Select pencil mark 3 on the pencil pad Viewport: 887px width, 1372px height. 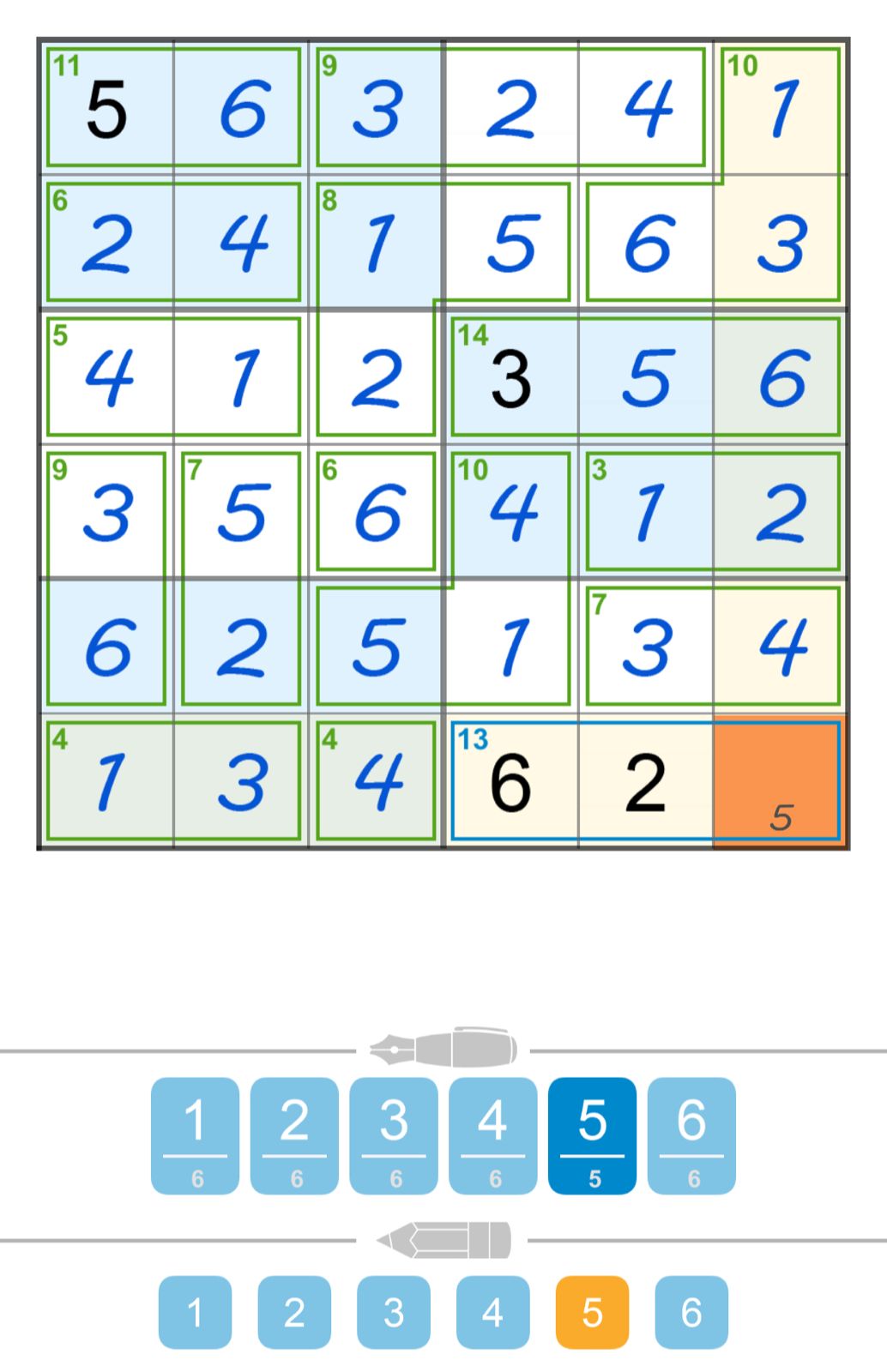tap(393, 1311)
